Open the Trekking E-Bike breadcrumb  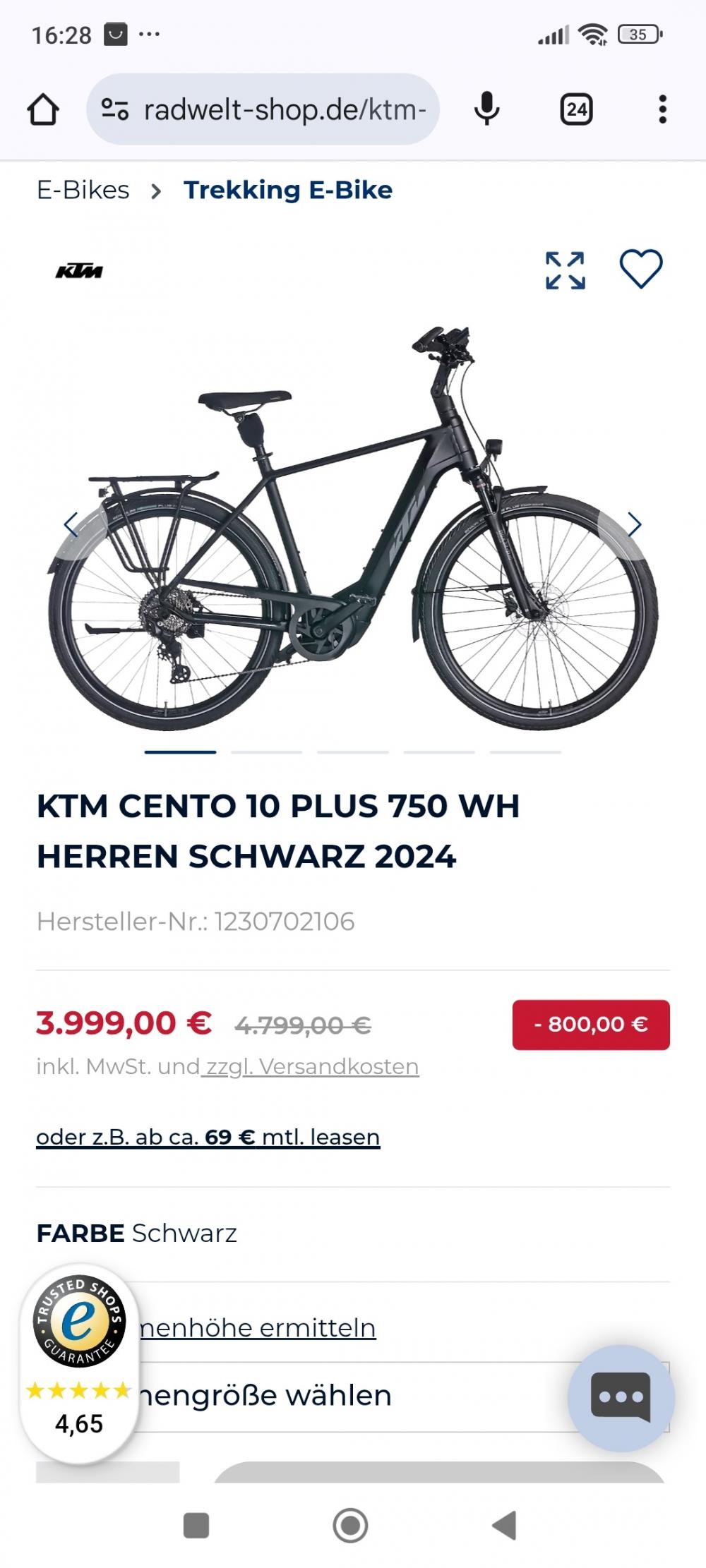pos(288,190)
